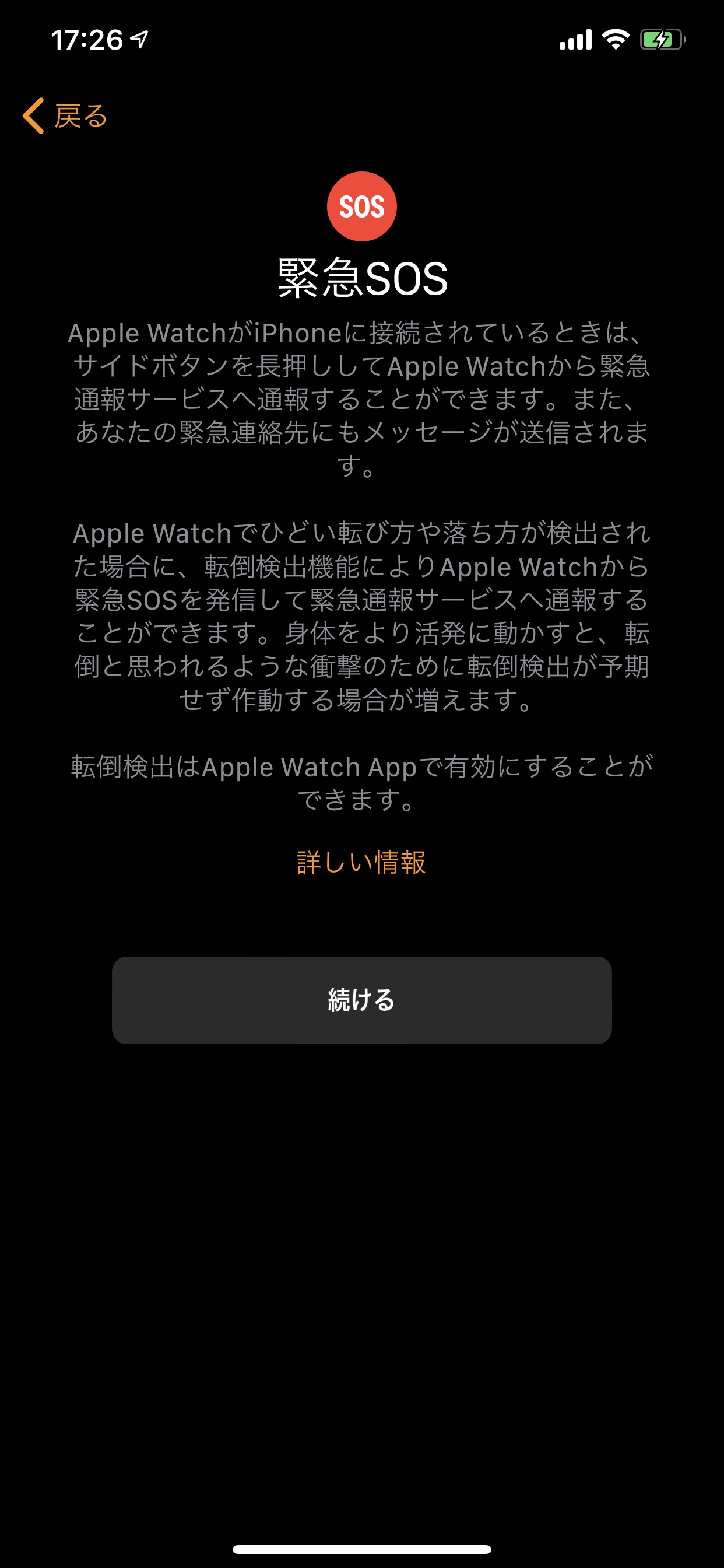Go back with the 戻る button
Screen dimensions: 724x1568
coord(65,116)
